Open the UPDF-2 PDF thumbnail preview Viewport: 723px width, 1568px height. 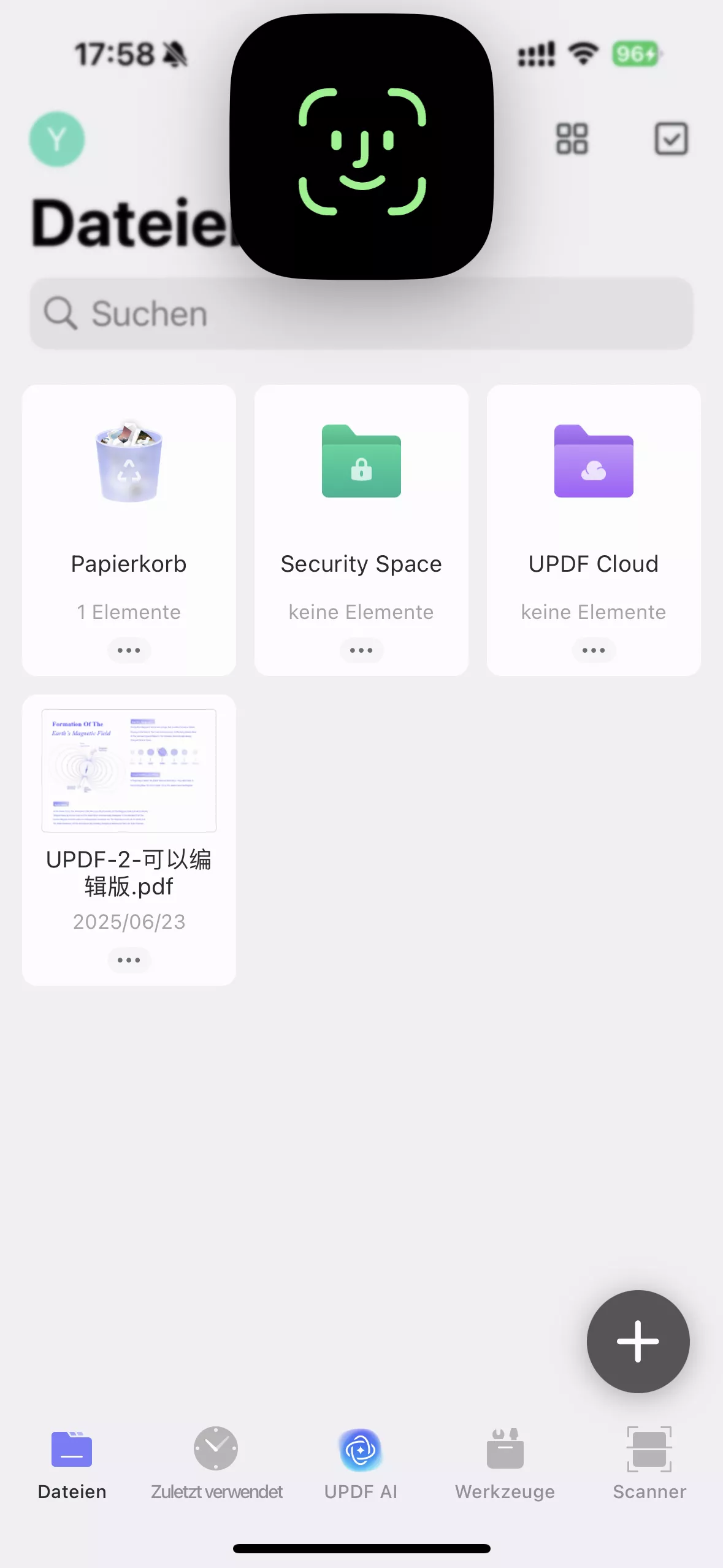tap(128, 770)
